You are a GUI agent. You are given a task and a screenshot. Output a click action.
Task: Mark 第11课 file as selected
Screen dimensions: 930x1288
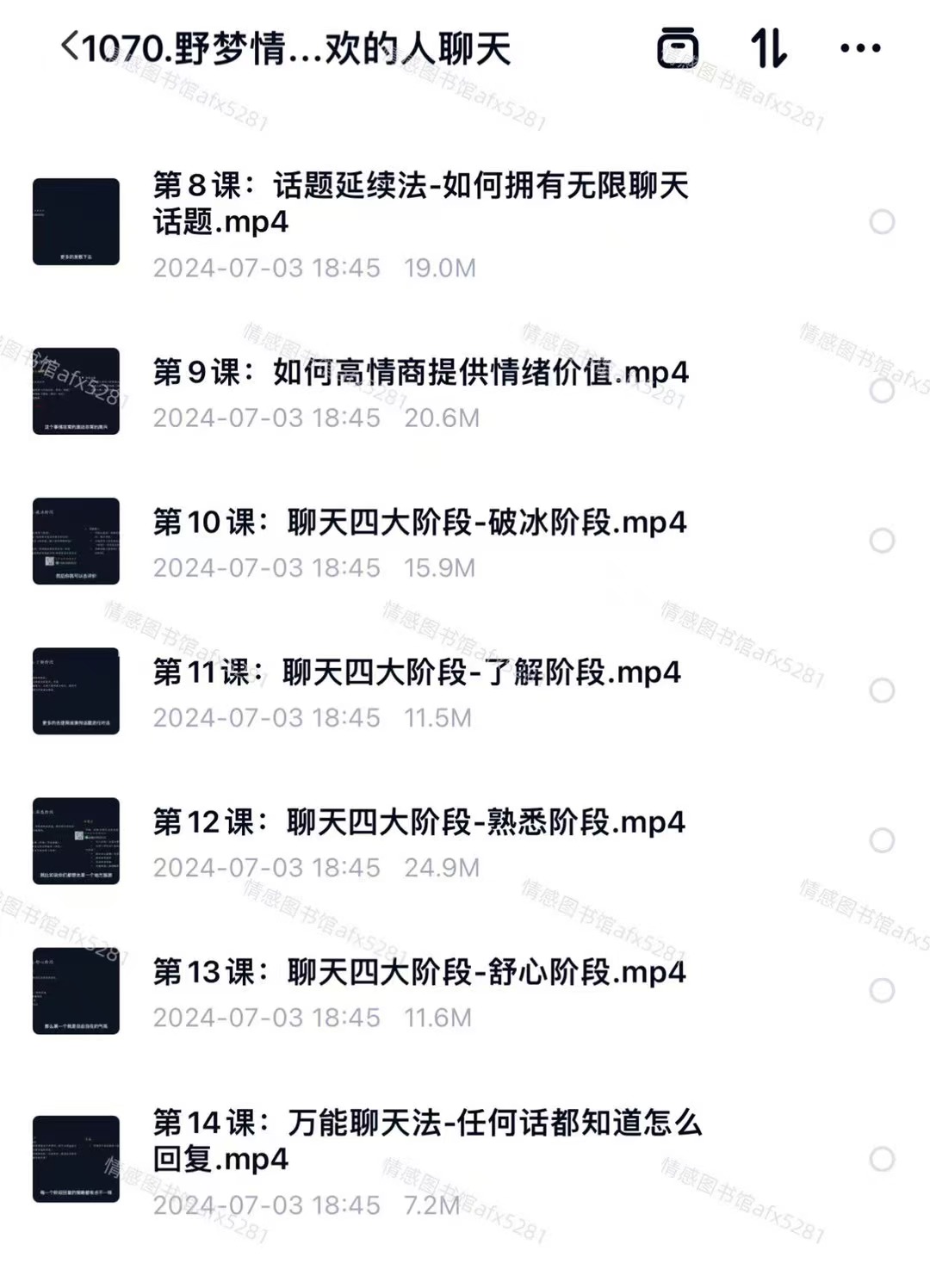pyautogui.click(x=881, y=690)
